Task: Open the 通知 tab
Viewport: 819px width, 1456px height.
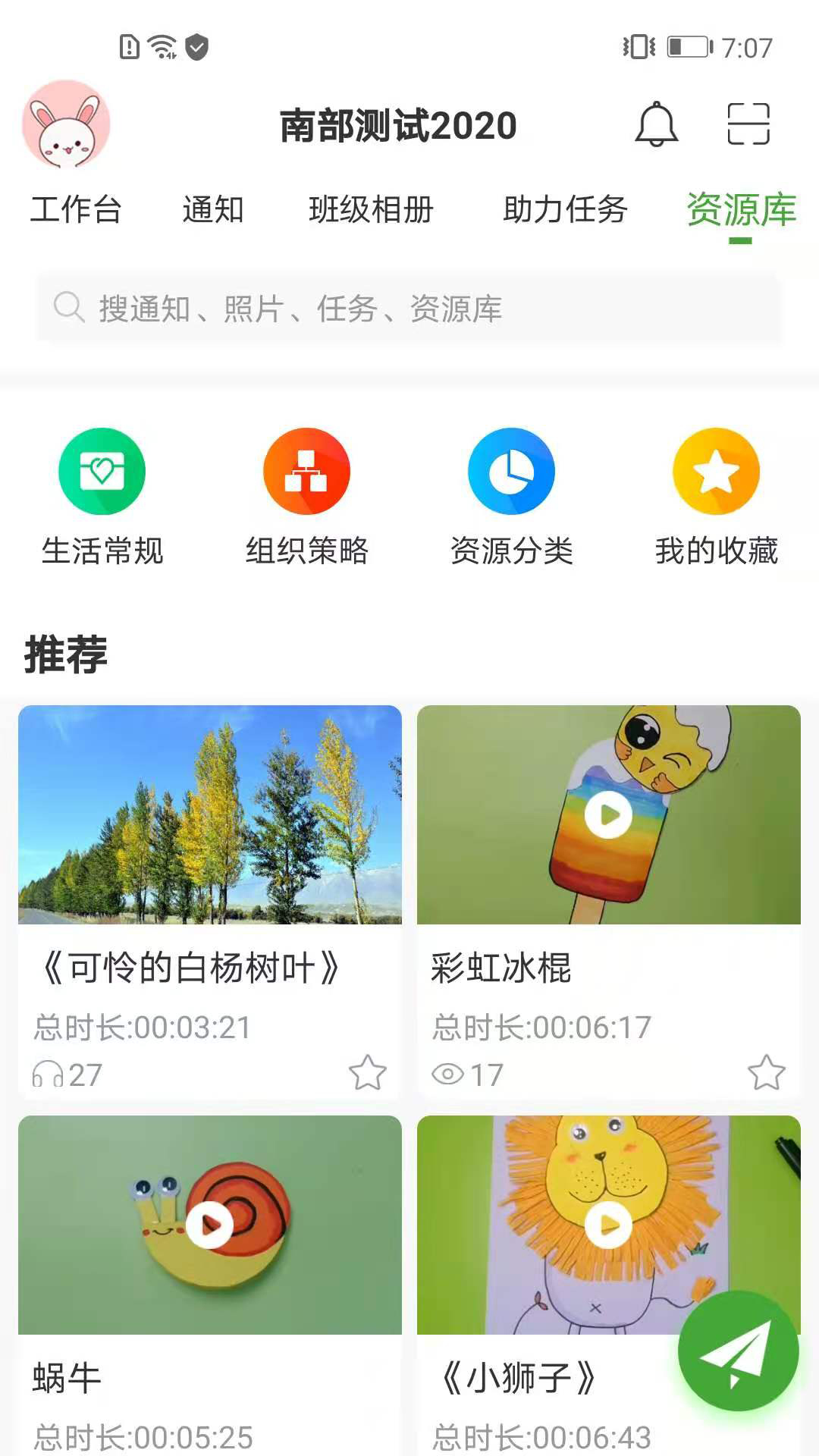Action: (x=214, y=211)
